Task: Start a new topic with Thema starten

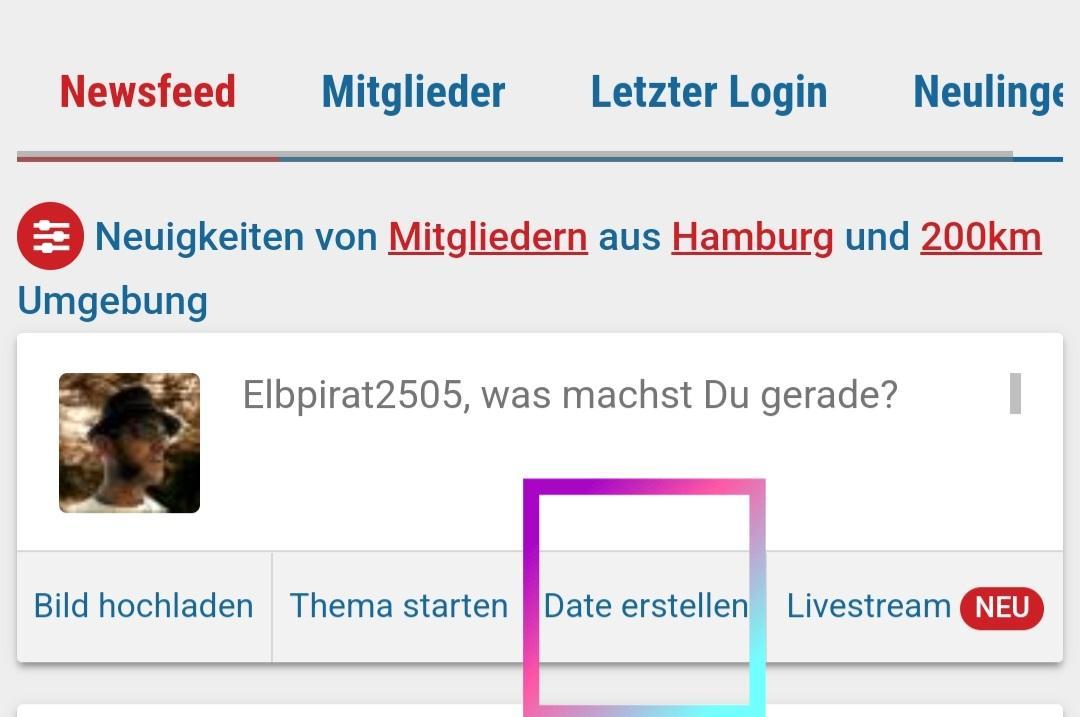Action: pyautogui.click(x=398, y=606)
